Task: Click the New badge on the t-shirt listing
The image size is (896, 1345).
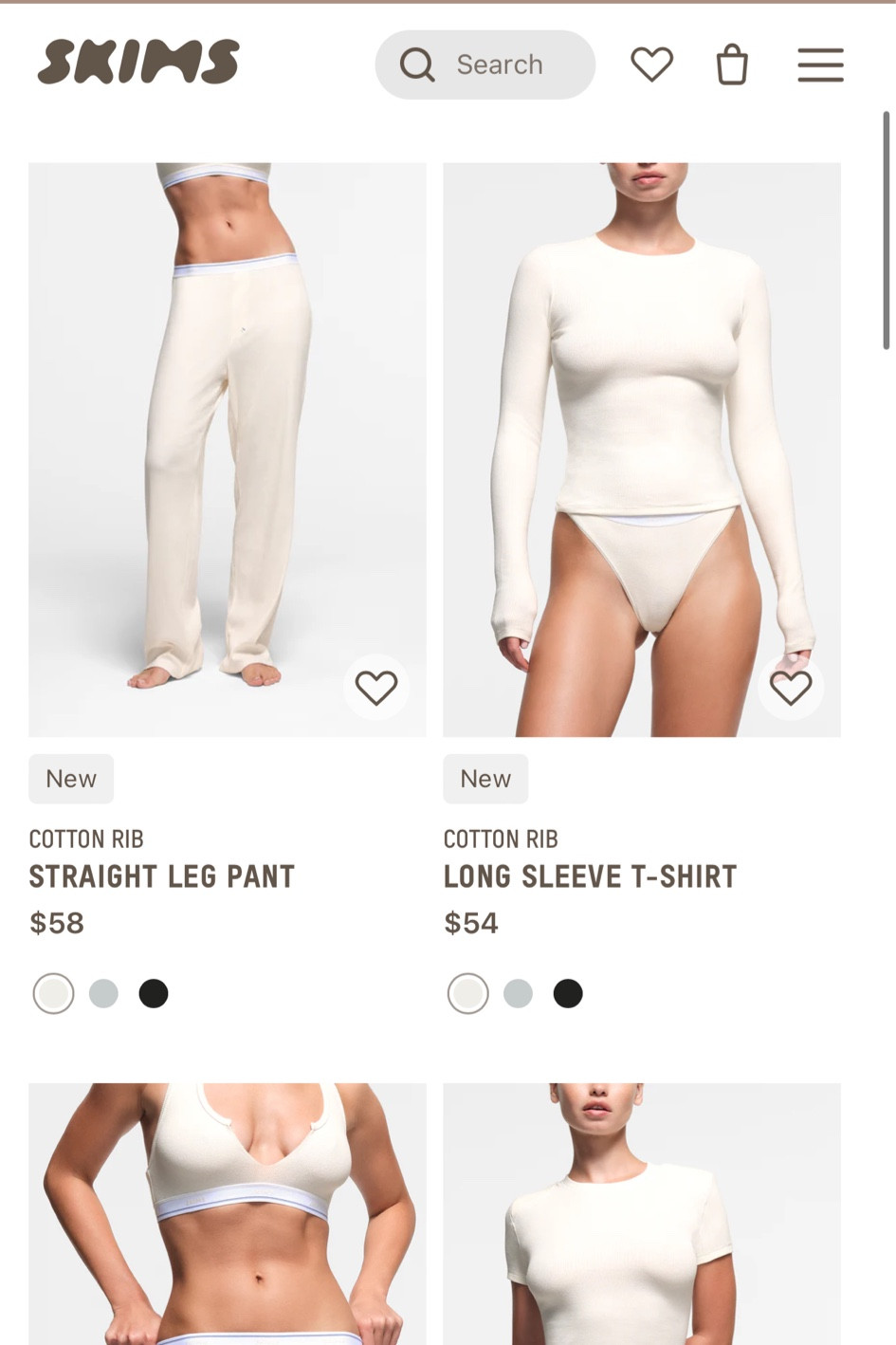Action: pyautogui.click(x=485, y=778)
